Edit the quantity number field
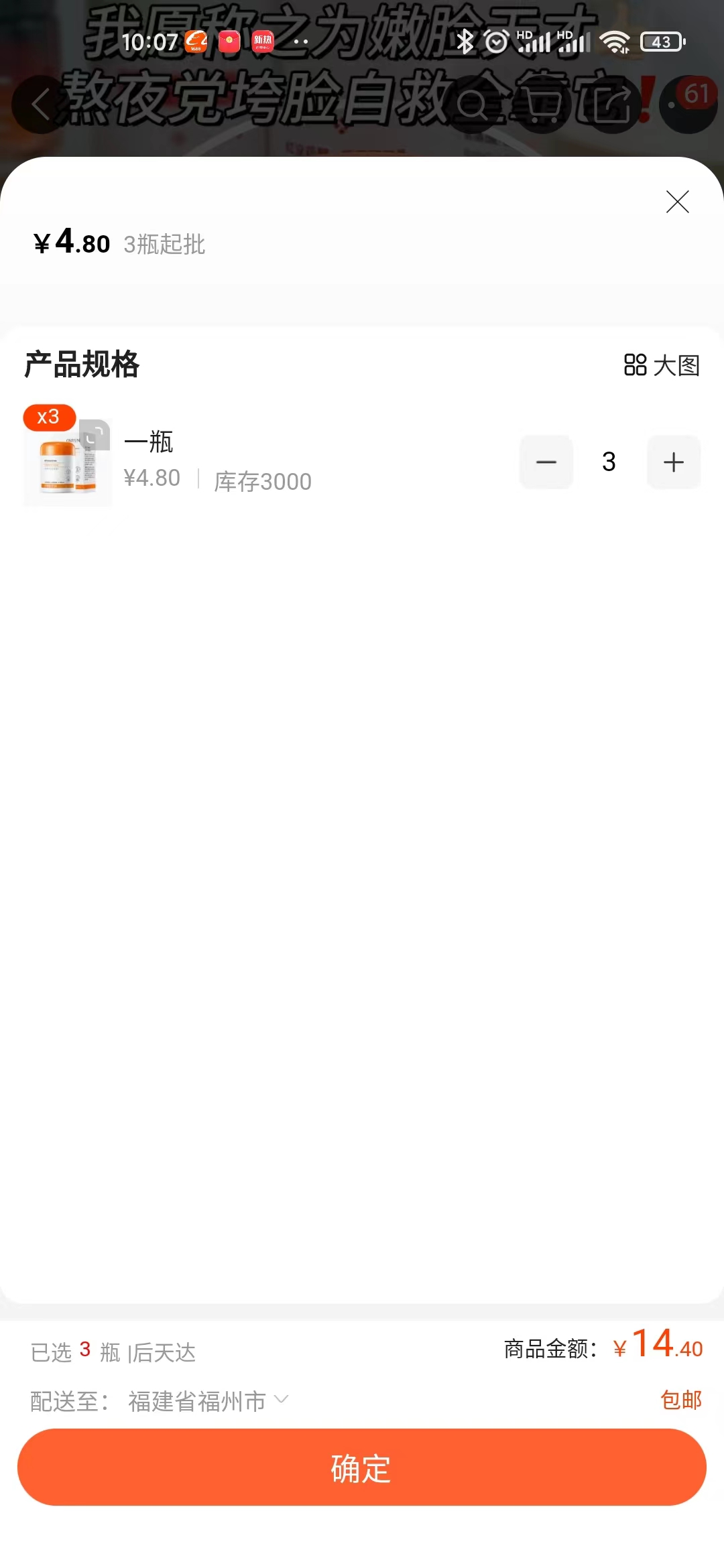Viewport: 724px width, 1568px height. tap(609, 462)
